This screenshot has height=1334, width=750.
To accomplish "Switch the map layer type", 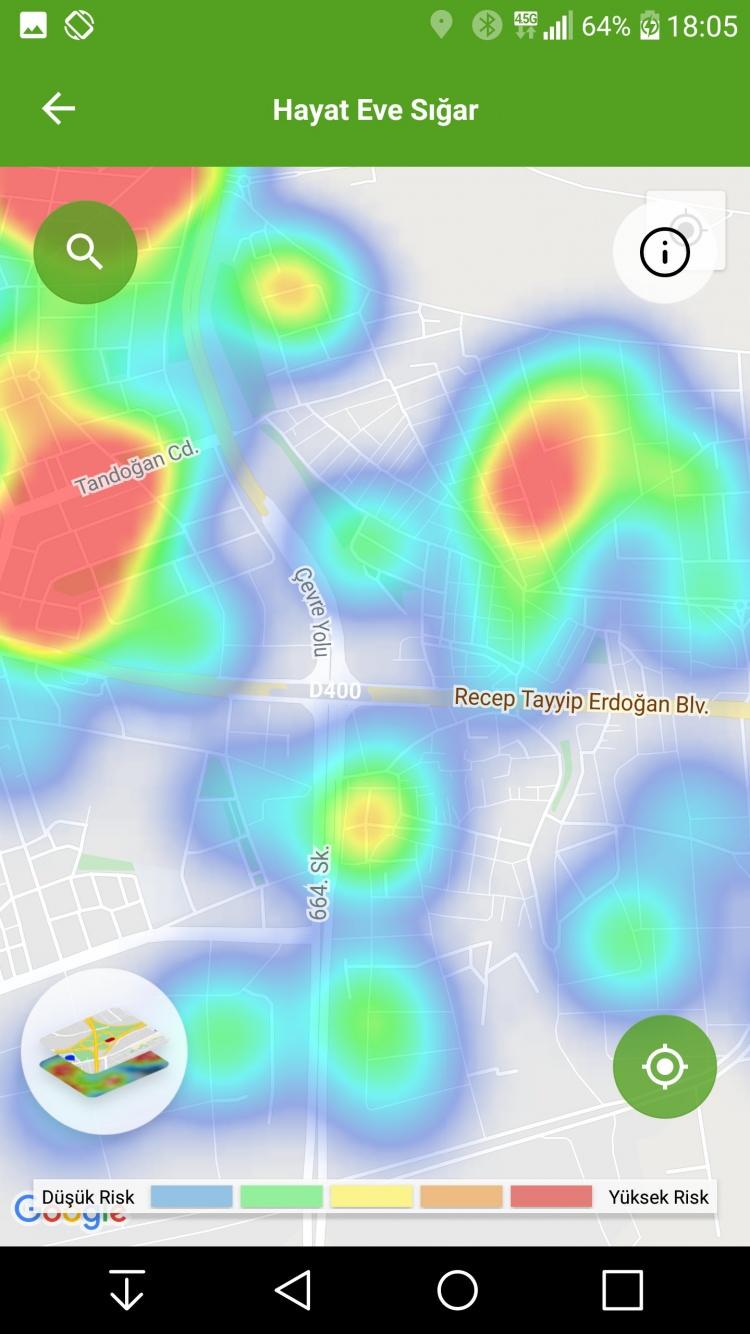I will pyautogui.click(x=104, y=1051).
